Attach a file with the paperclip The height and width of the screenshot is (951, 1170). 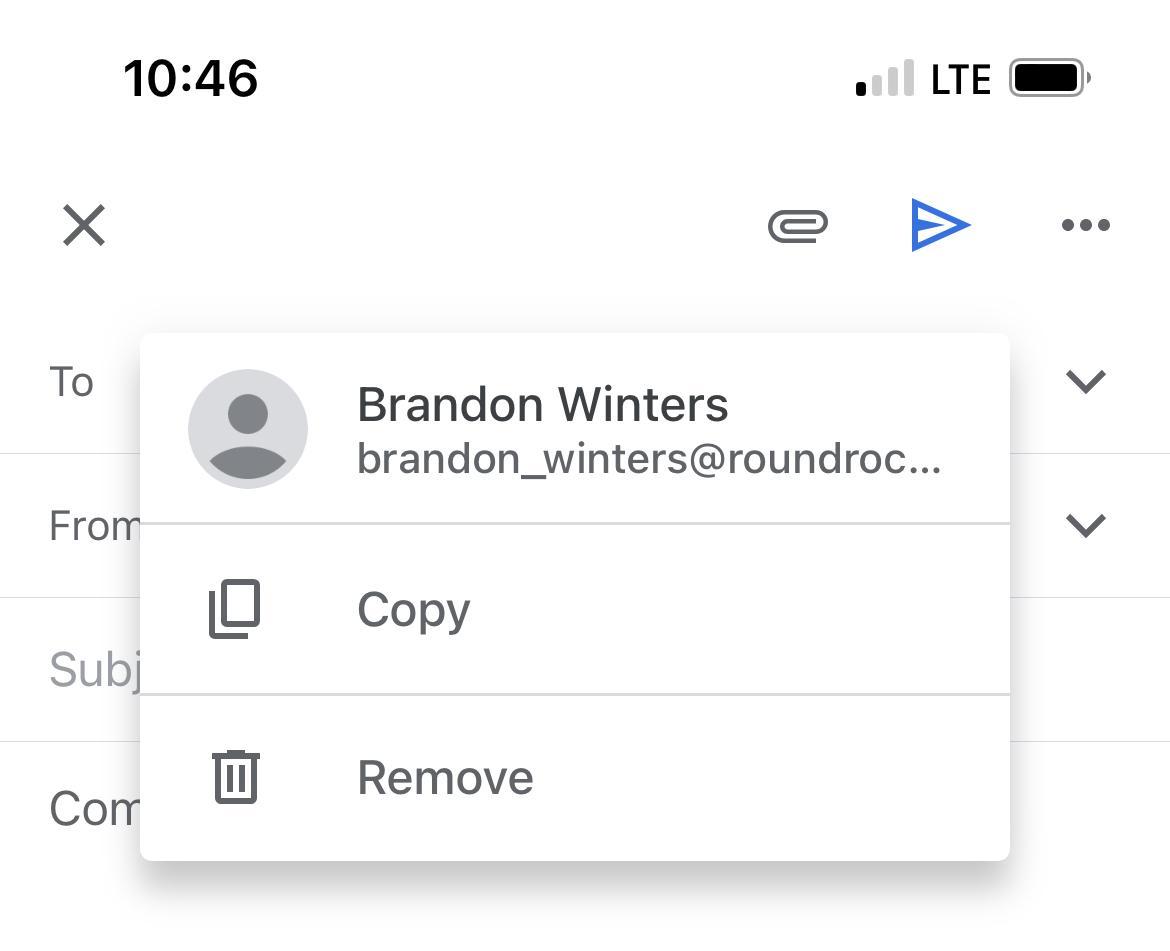pos(797,226)
